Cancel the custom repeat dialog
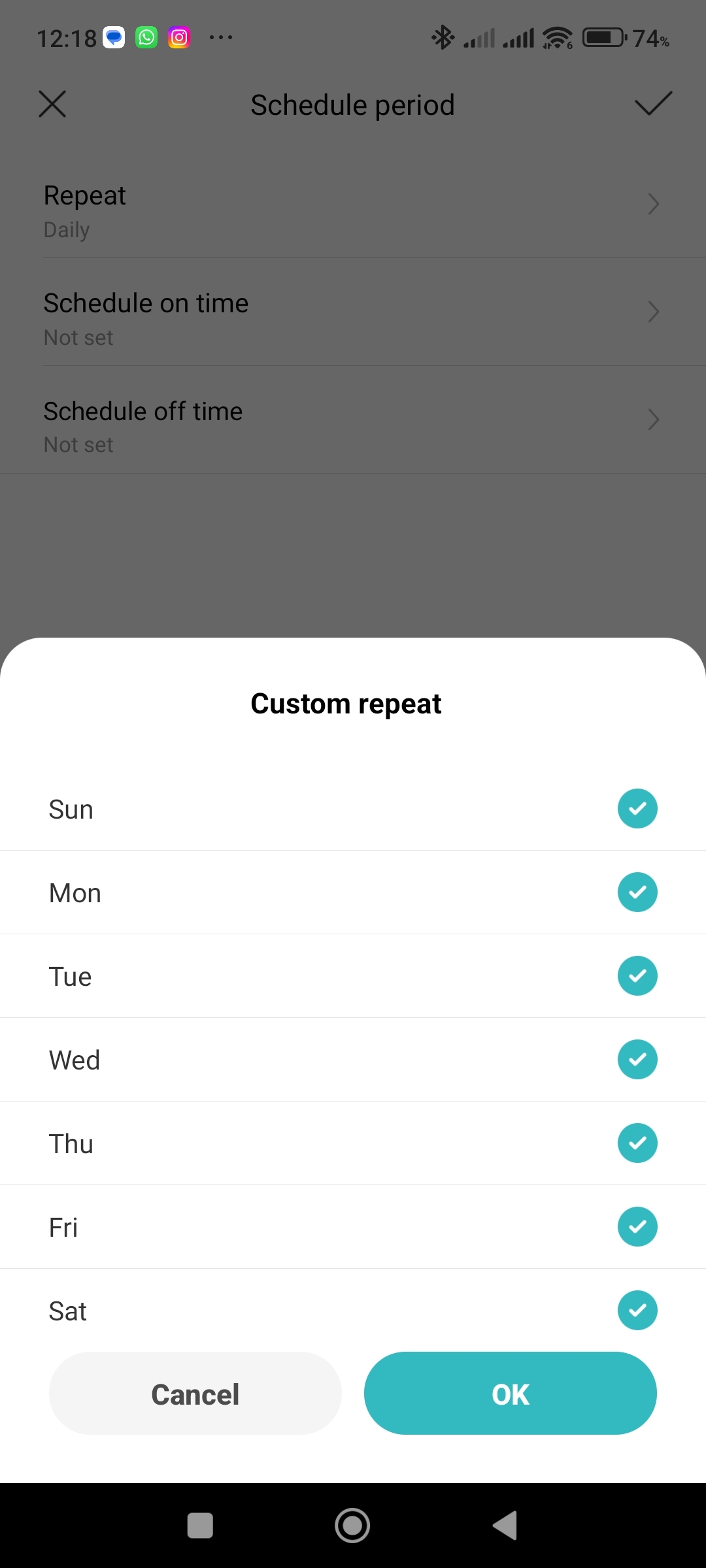 tap(195, 1394)
